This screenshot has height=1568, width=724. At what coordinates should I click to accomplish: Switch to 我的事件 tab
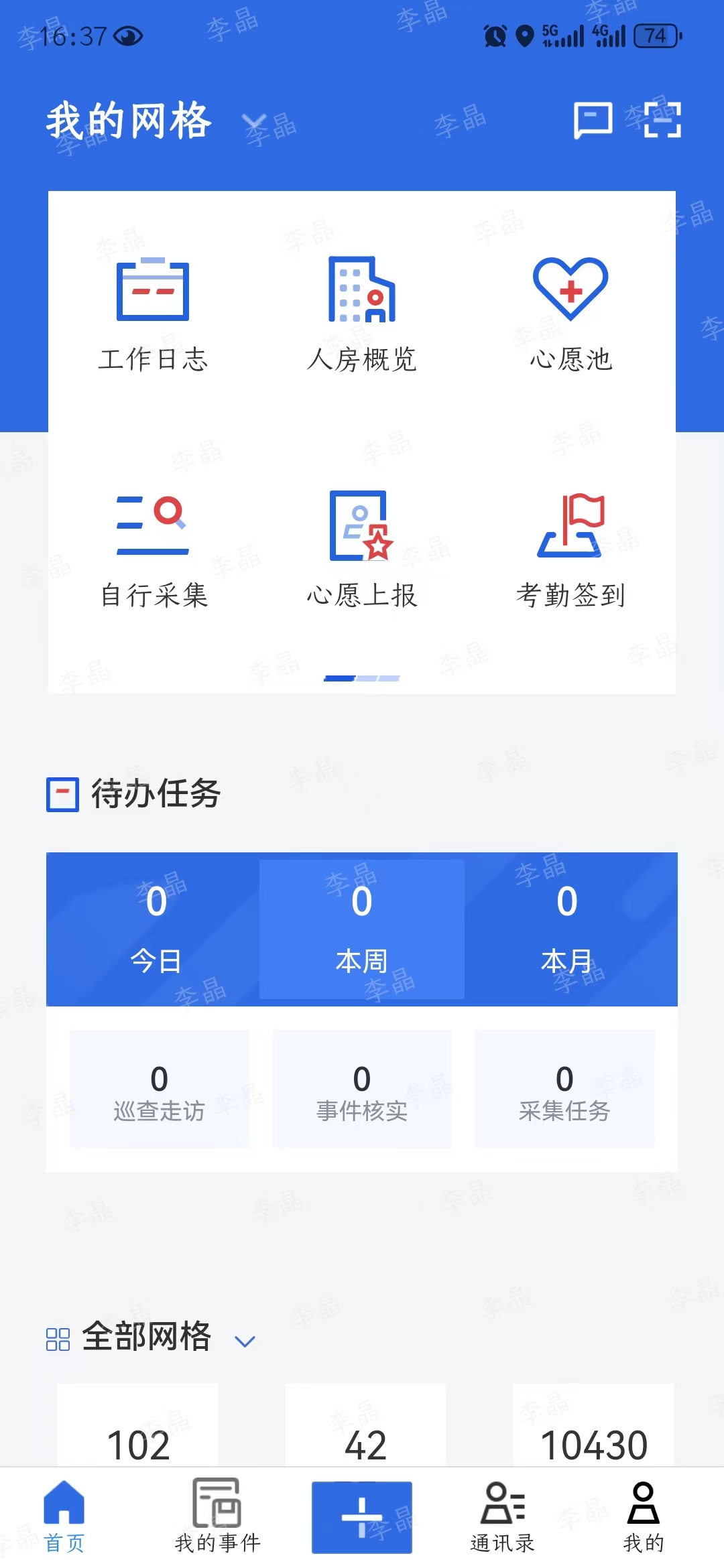pyautogui.click(x=217, y=1516)
